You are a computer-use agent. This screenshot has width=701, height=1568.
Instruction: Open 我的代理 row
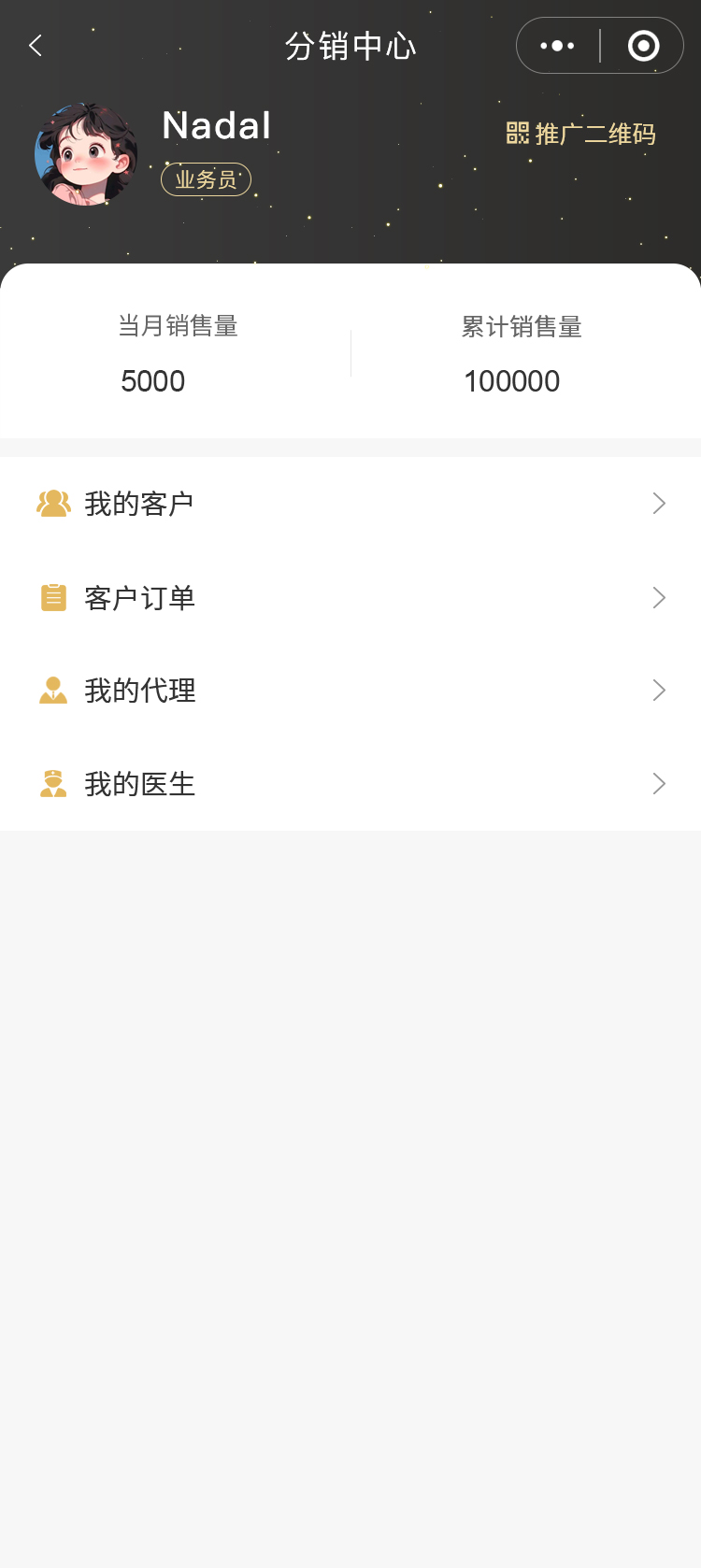(350, 691)
